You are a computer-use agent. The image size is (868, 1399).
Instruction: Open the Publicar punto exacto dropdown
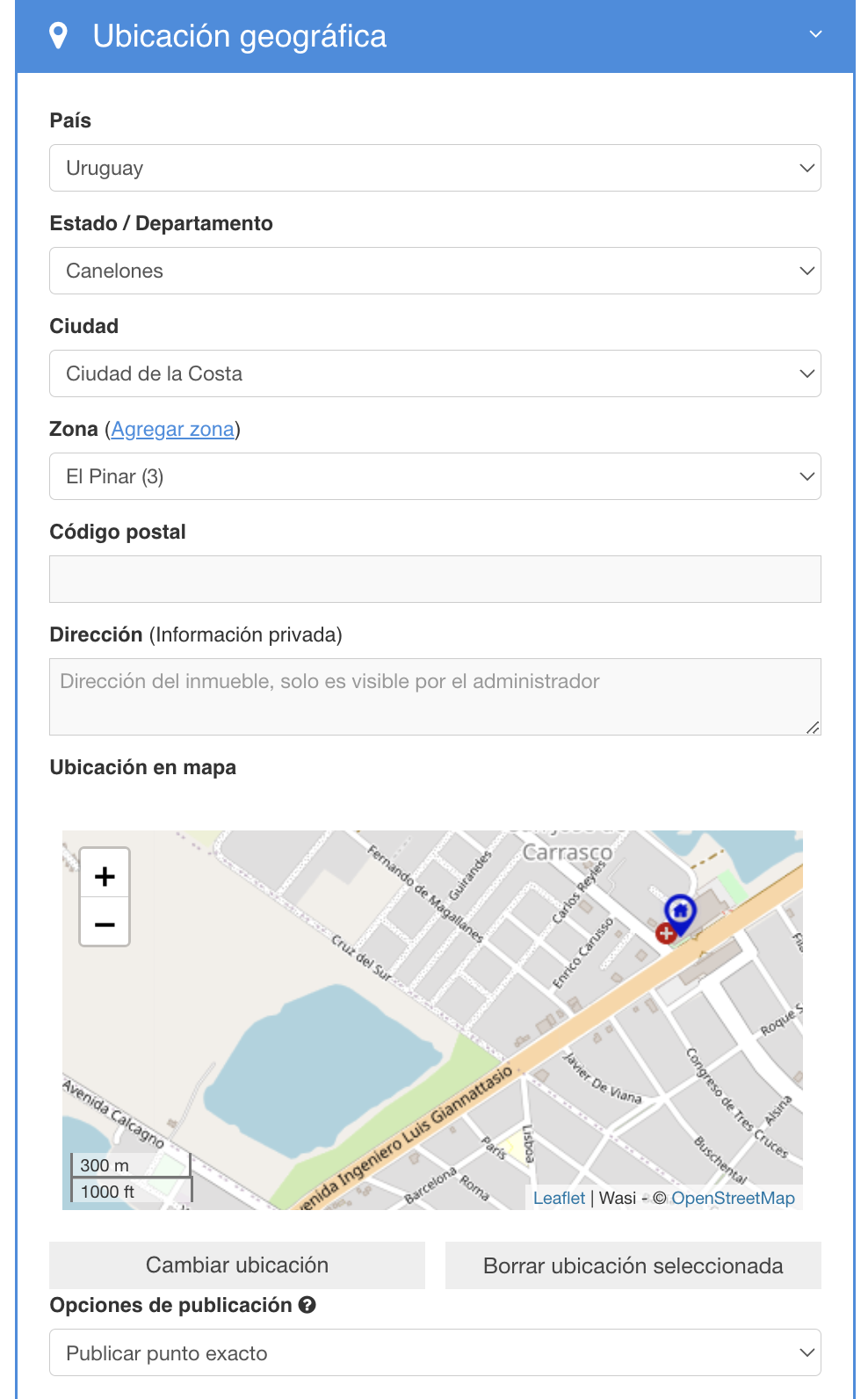(435, 1352)
